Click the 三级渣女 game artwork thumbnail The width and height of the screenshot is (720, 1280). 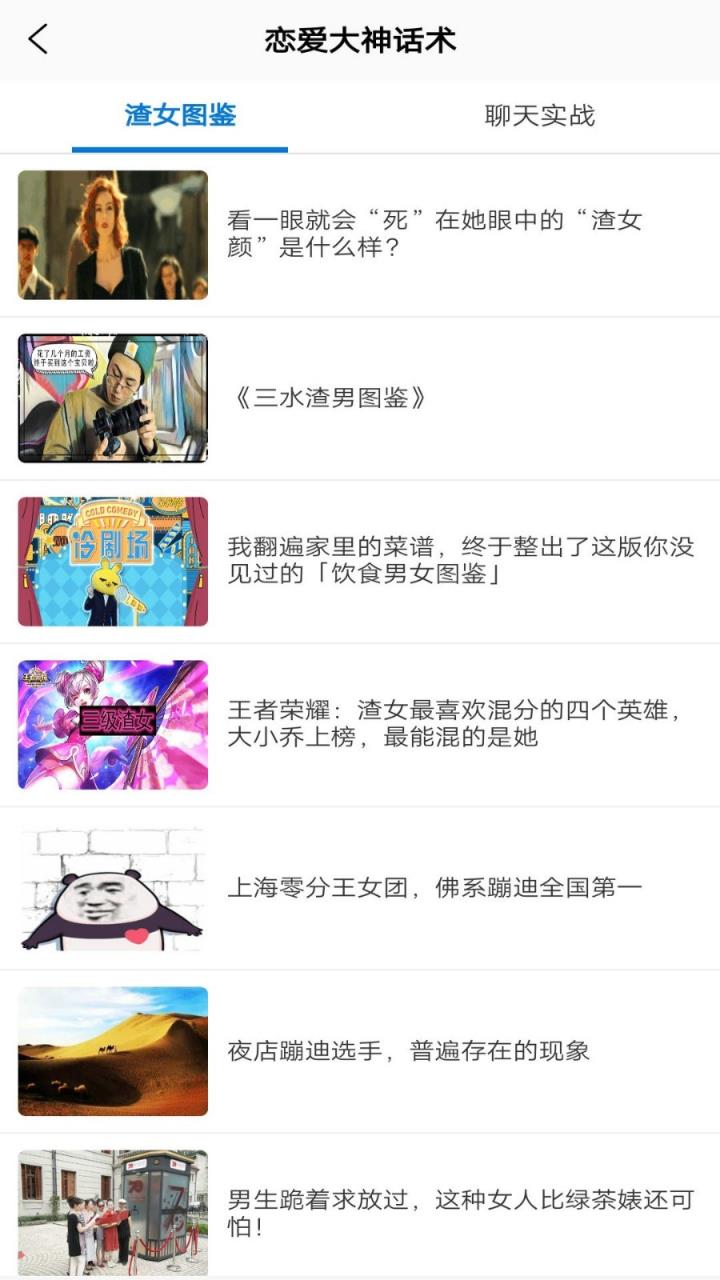click(113, 724)
